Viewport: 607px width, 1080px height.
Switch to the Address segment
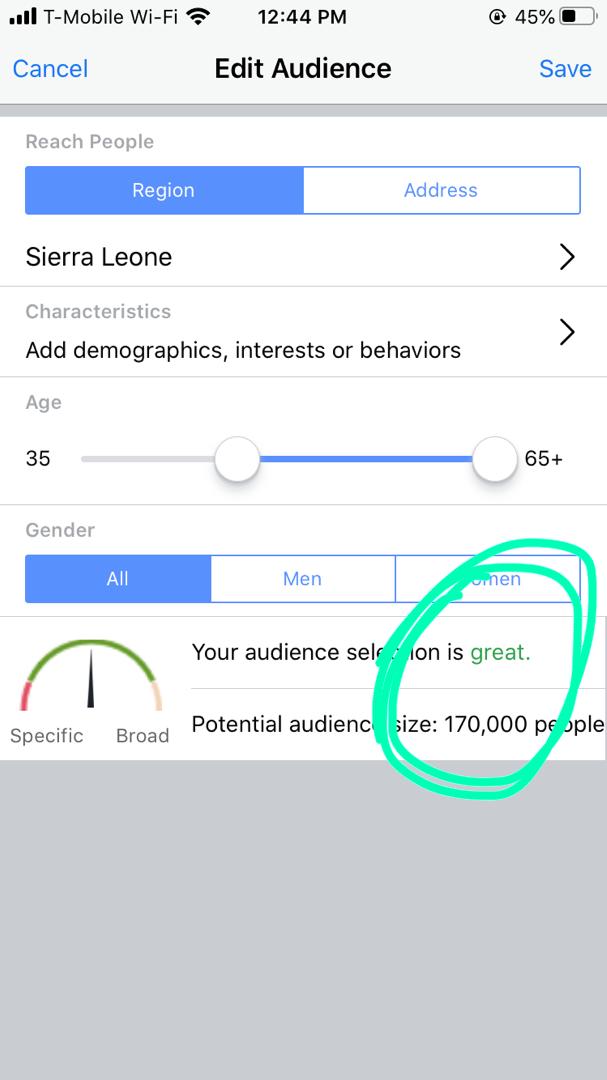pos(441,190)
